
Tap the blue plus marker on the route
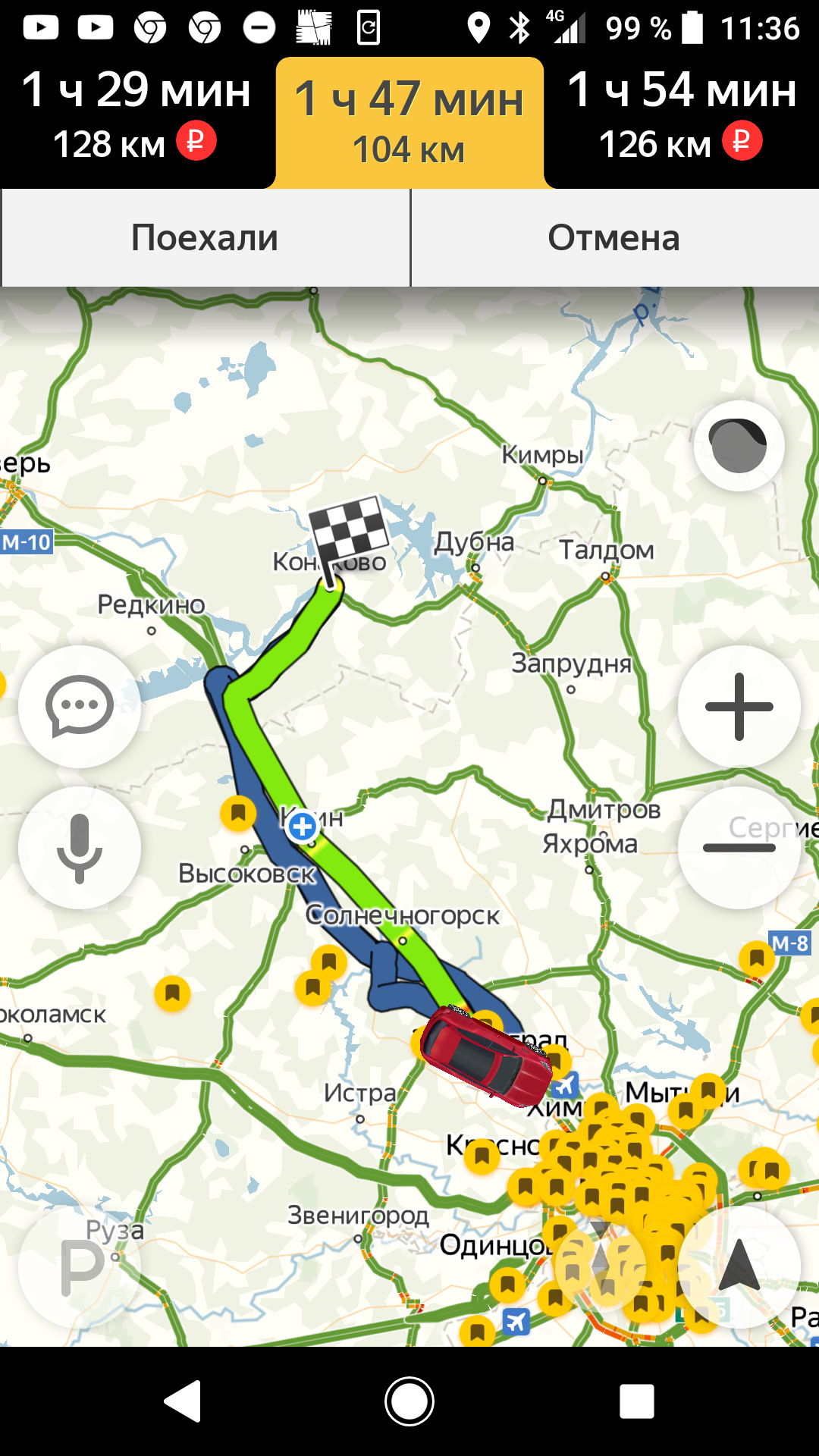(303, 827)
